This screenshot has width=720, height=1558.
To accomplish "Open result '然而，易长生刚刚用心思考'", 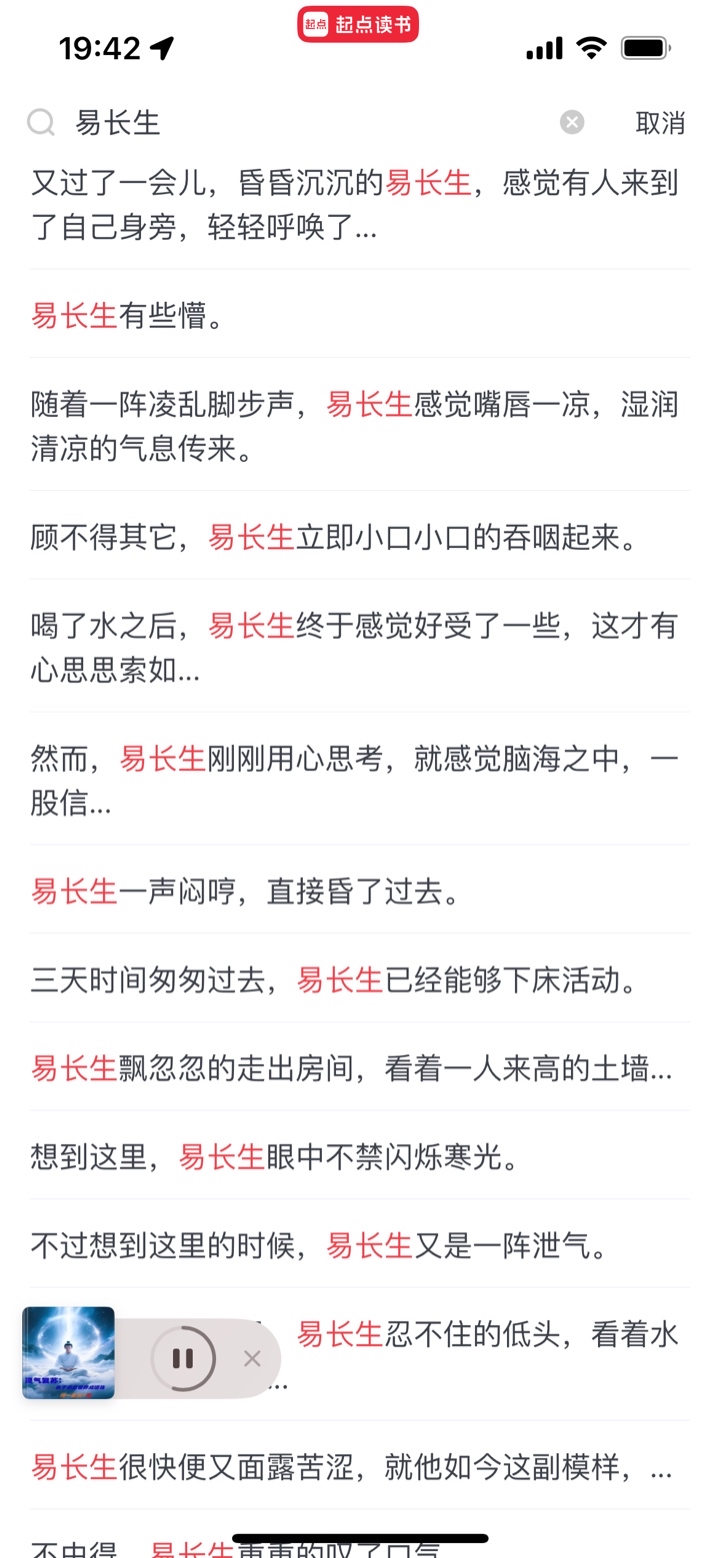I will coord(355,780).
